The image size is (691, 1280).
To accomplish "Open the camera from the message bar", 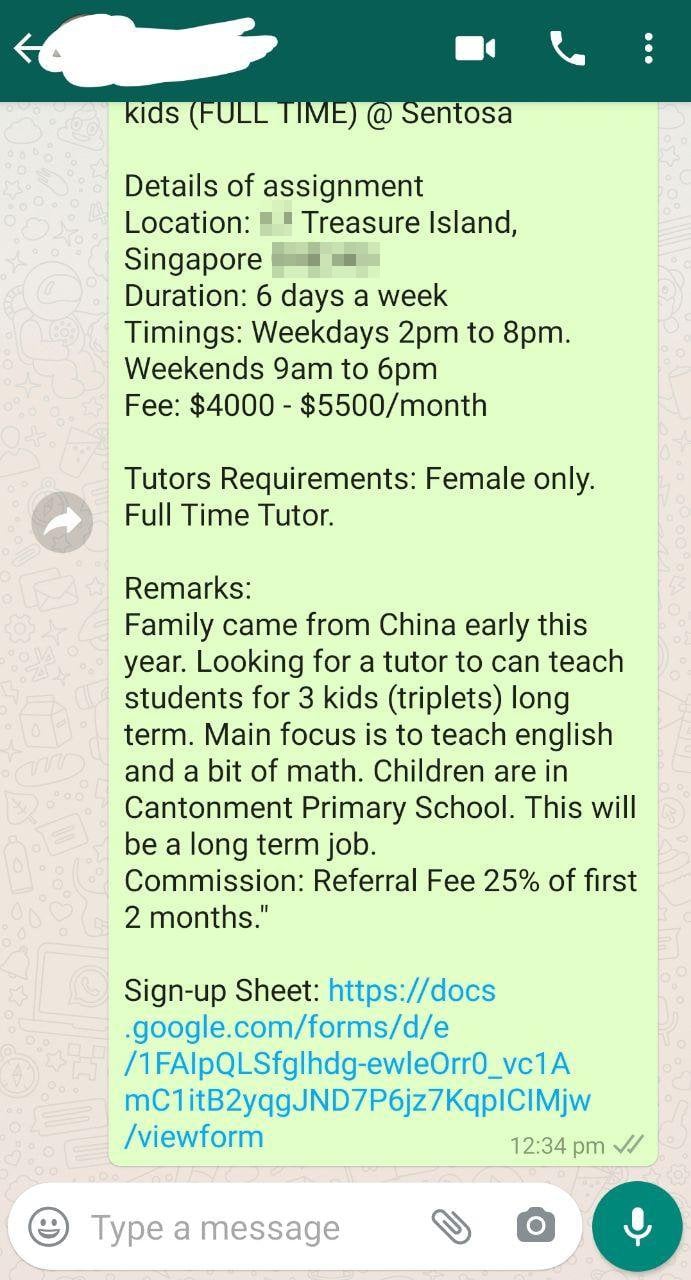I will tap(535, 1226).
